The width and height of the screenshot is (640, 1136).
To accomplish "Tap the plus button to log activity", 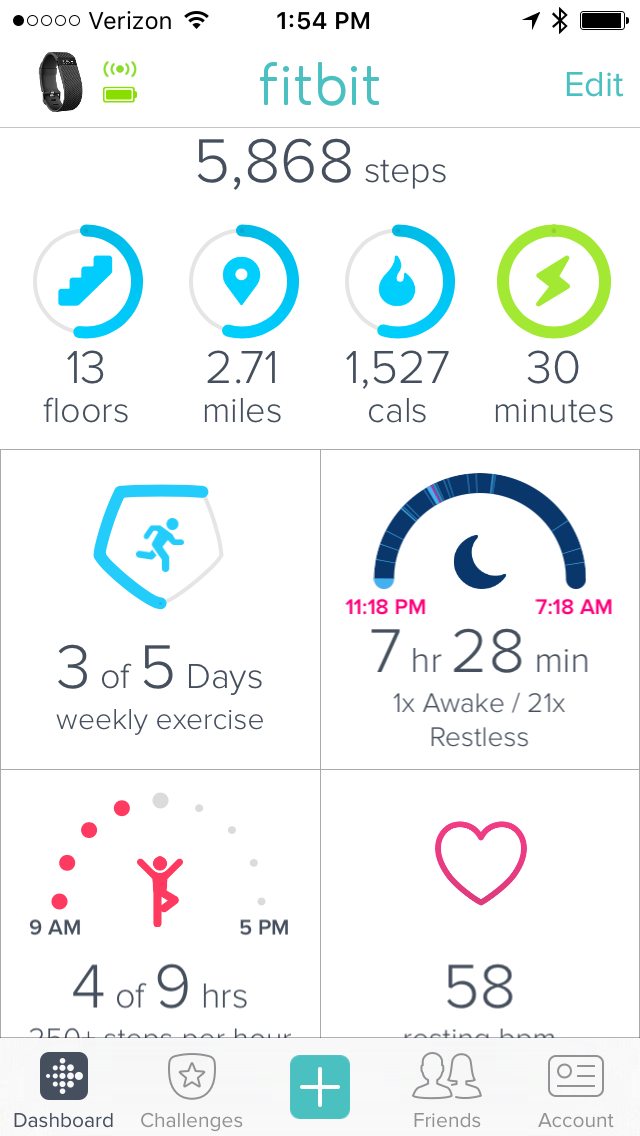I will pyautogui.click(x=320, y=1087).
